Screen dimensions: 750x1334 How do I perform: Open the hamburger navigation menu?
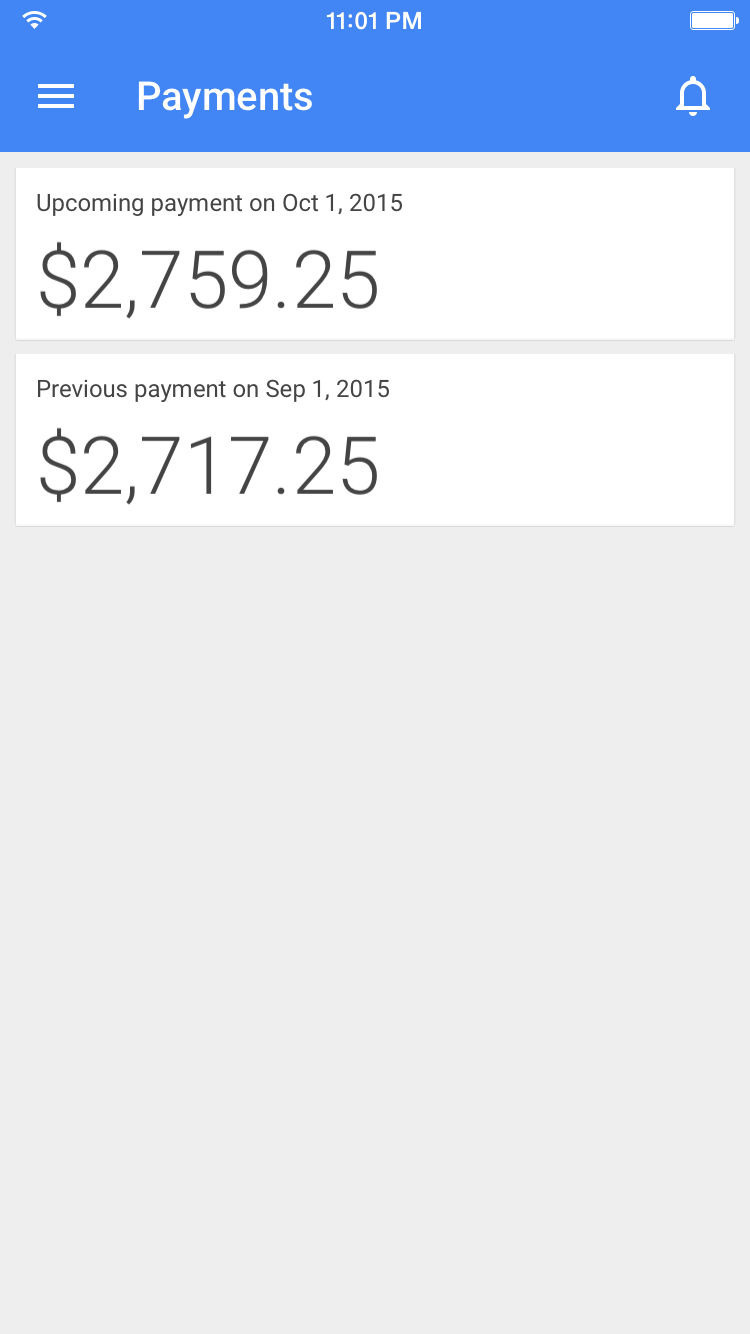click(x=56, y=96)
